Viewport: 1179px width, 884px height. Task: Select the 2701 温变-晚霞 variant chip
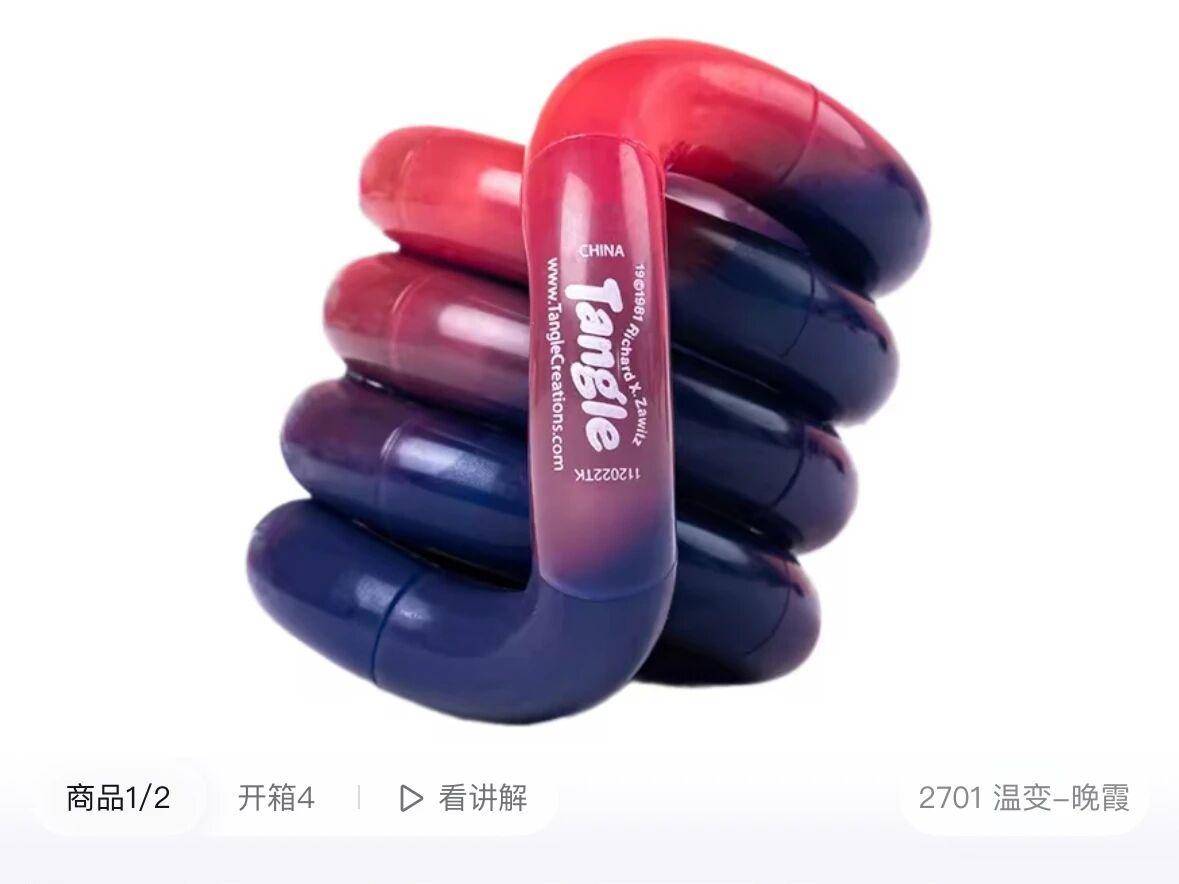[1024, 798]
